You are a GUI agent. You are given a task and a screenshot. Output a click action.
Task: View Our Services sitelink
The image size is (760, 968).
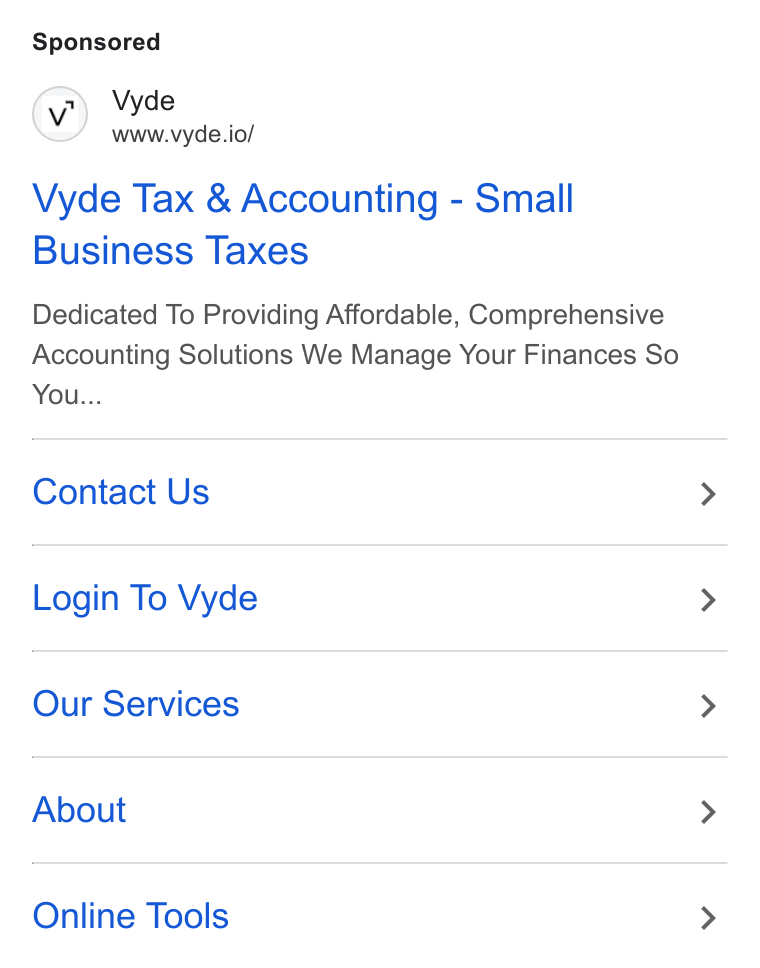coord(380,704)
